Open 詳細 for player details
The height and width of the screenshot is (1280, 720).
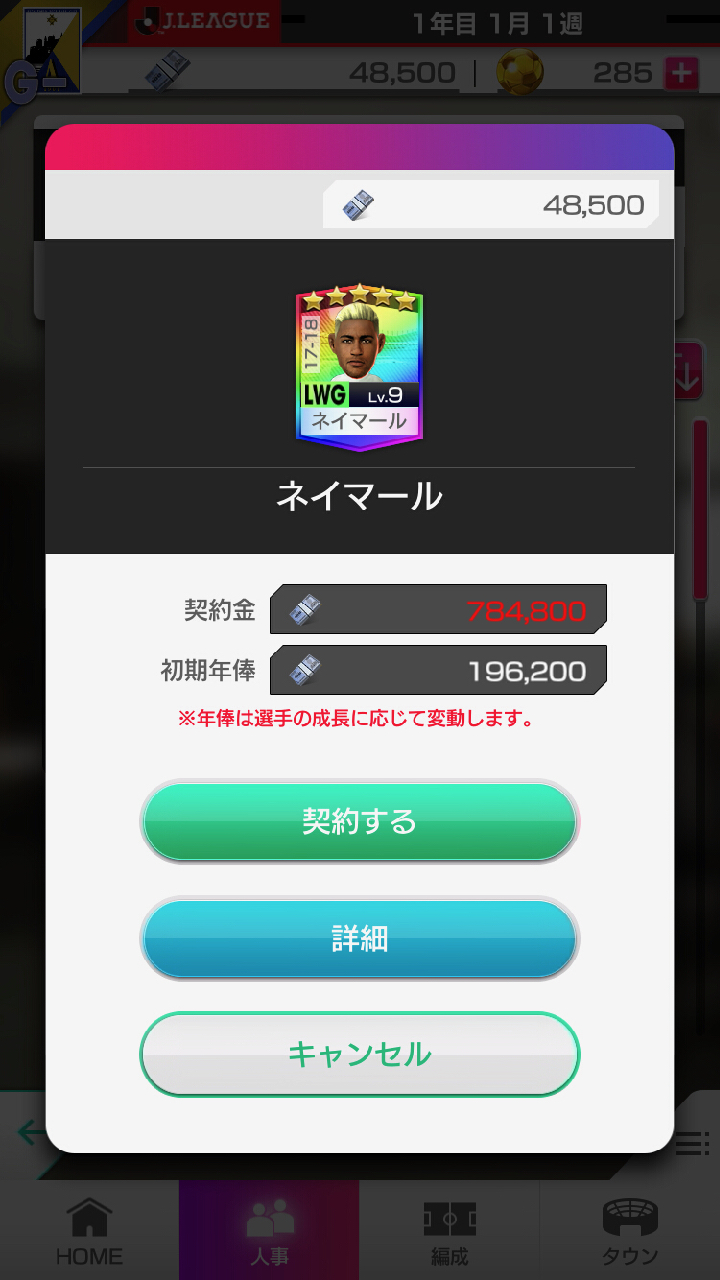tap(359, 939)
